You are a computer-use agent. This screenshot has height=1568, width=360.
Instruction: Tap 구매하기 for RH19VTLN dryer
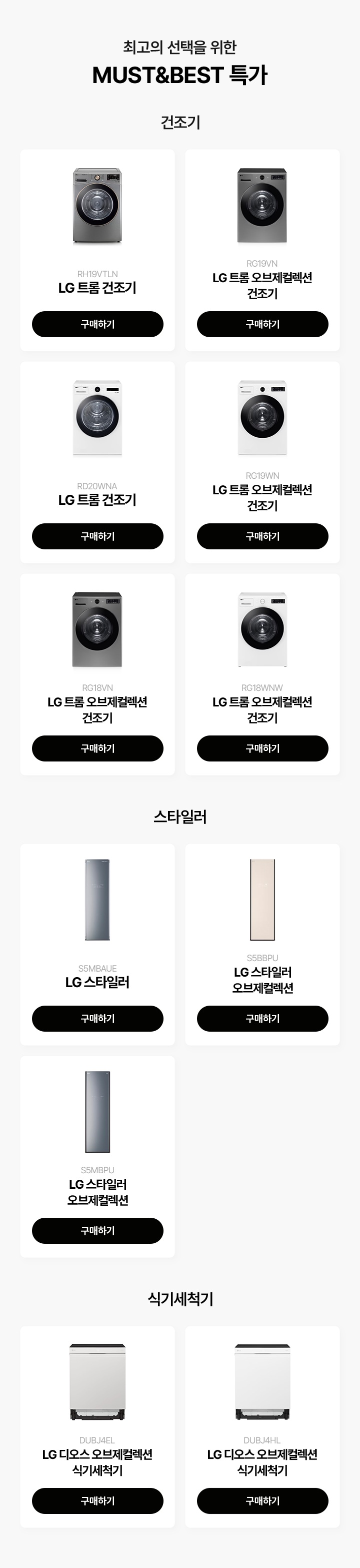tap(97, 324)
